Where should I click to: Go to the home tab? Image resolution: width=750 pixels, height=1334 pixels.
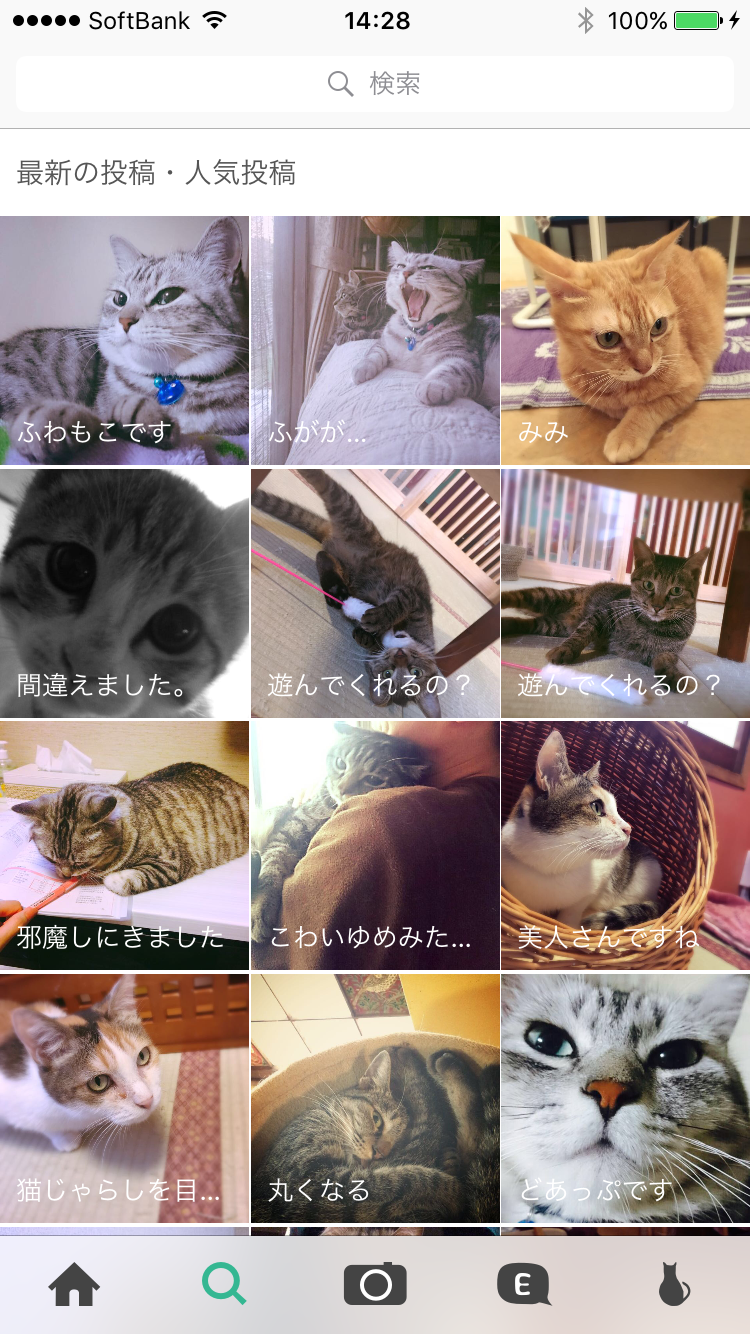75,1285
